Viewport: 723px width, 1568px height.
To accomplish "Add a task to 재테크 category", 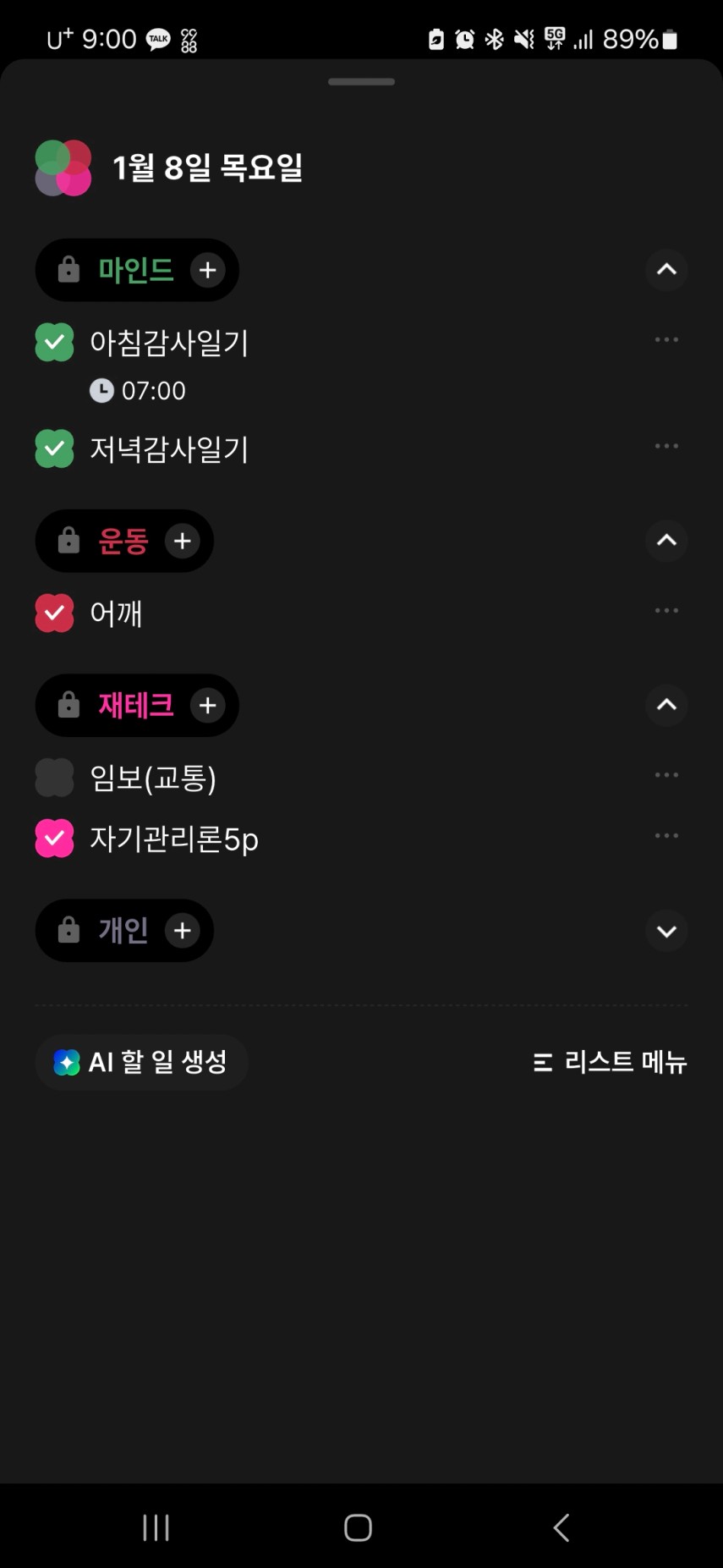I will point(207,705).
